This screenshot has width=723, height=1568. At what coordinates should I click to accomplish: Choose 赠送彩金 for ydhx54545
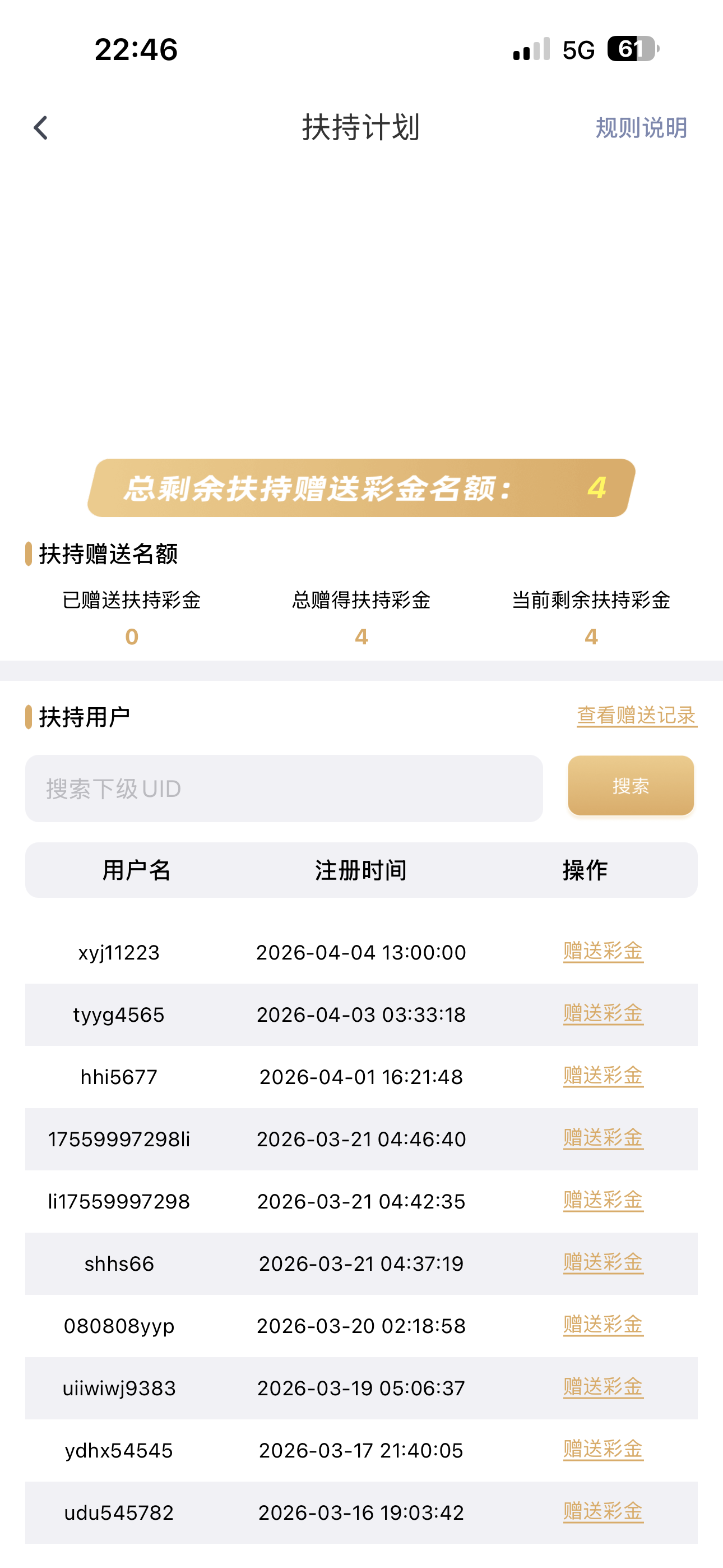pos(603,1449)
